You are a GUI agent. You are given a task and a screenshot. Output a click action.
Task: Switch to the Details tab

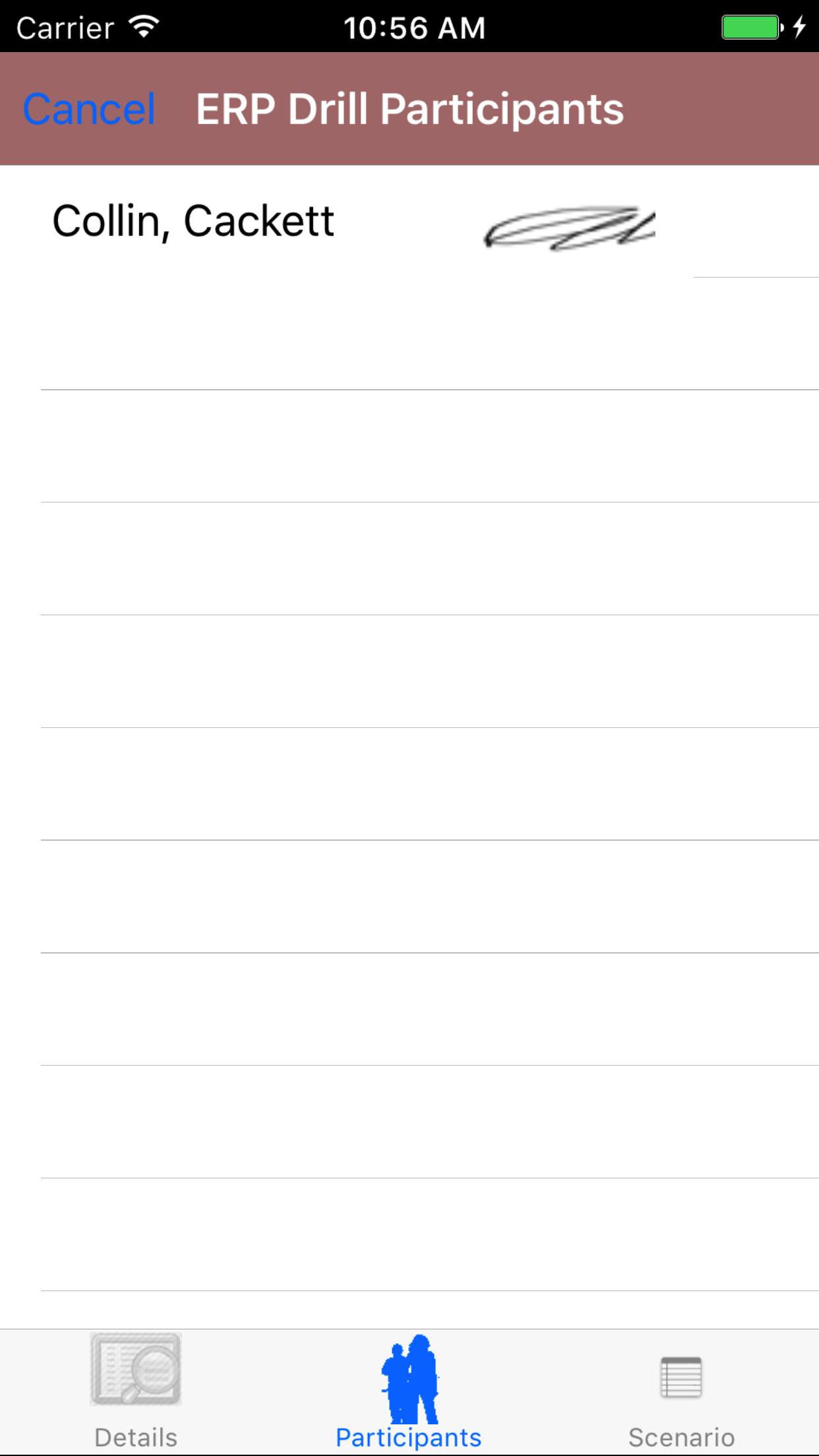tap(136, 1391)
